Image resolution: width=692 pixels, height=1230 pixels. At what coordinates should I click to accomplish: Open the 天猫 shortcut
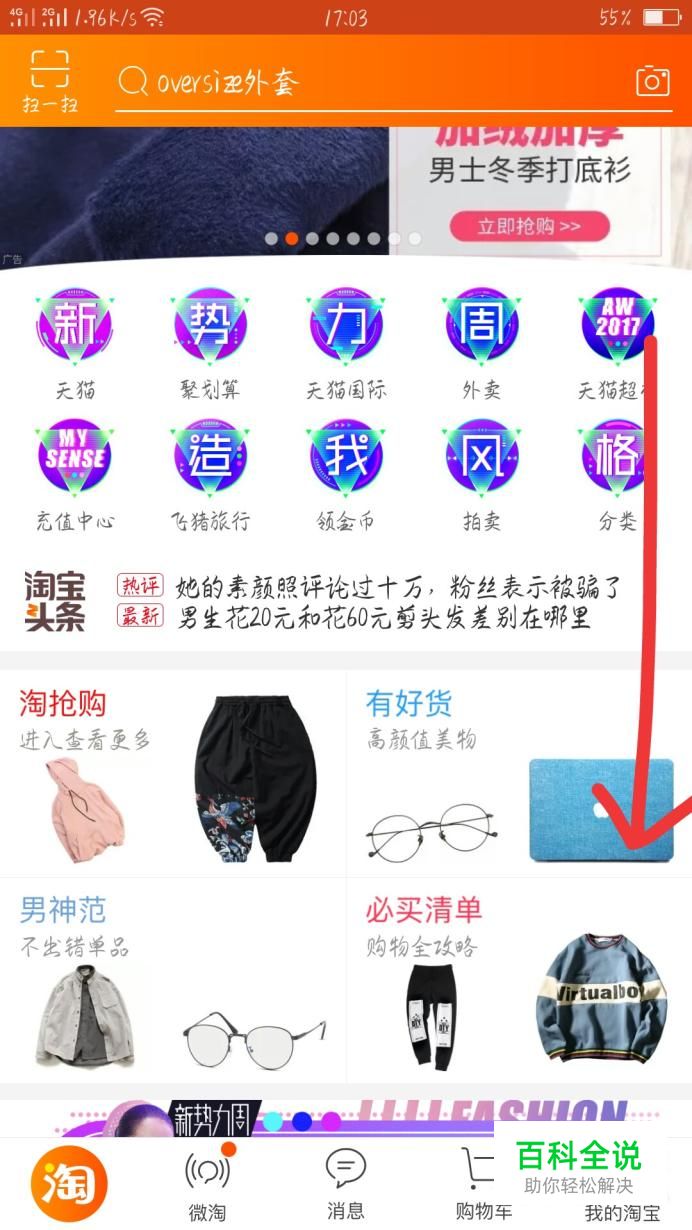76,345
